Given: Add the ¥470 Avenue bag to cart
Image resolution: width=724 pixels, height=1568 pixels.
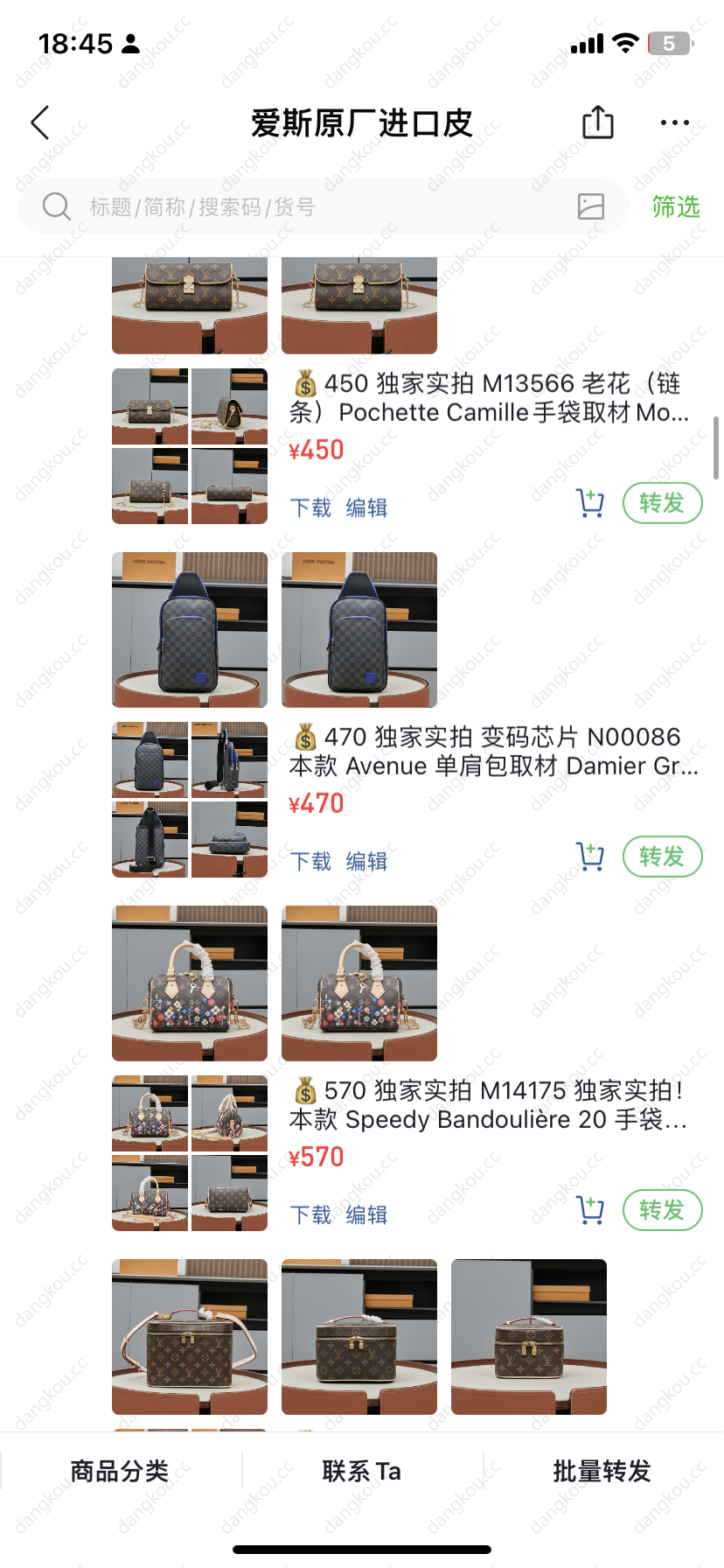Looking at the screenshot, I should pos(590,857).
